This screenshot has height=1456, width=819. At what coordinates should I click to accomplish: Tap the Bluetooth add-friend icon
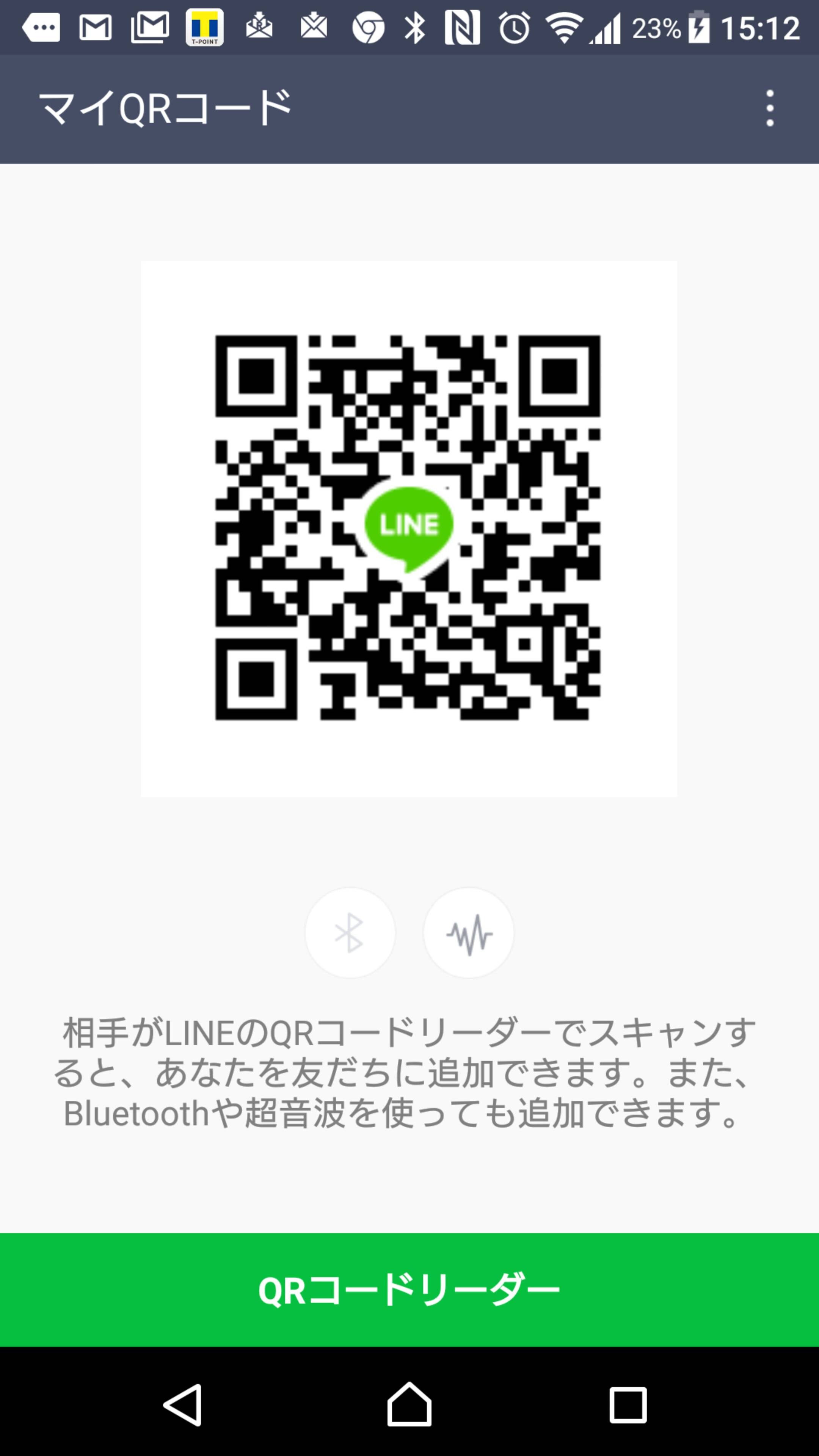(350, 933)
